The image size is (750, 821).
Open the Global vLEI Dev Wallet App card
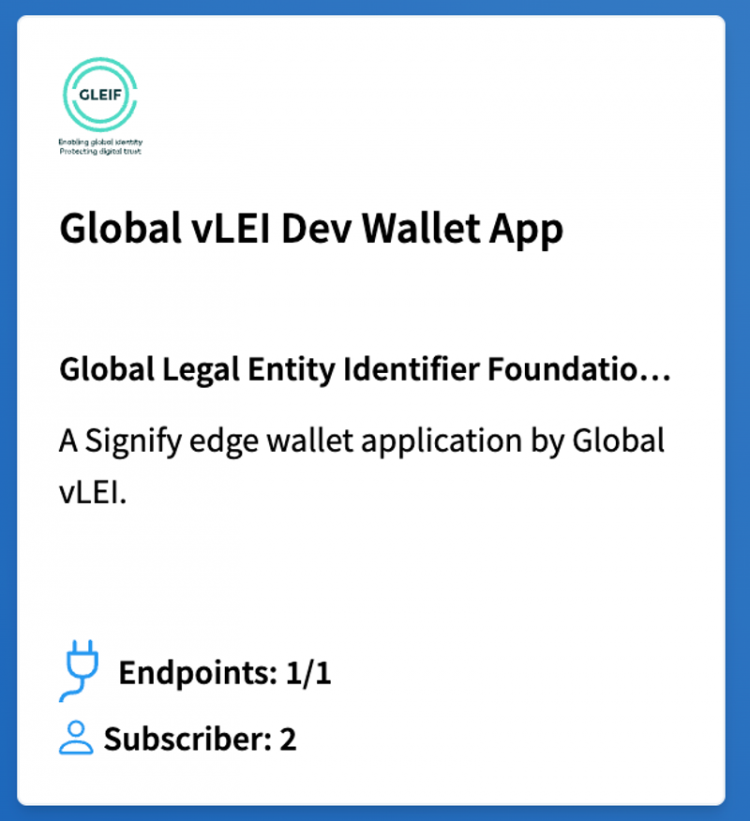click(311, 229)
